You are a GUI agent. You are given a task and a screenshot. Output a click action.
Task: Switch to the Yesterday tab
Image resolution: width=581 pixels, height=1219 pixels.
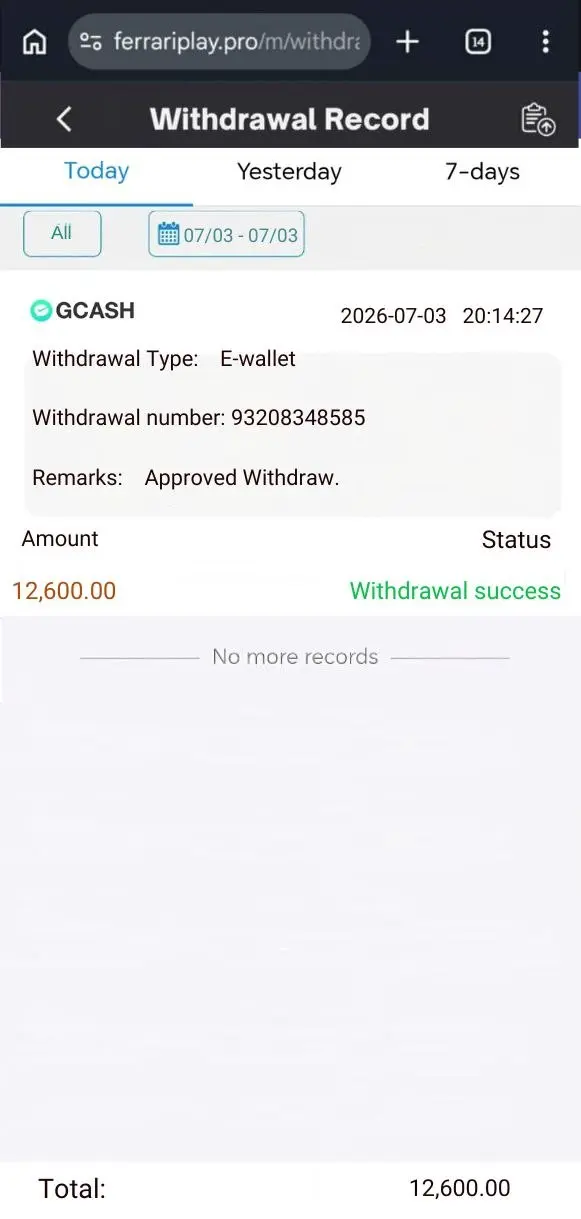[289, 172]
